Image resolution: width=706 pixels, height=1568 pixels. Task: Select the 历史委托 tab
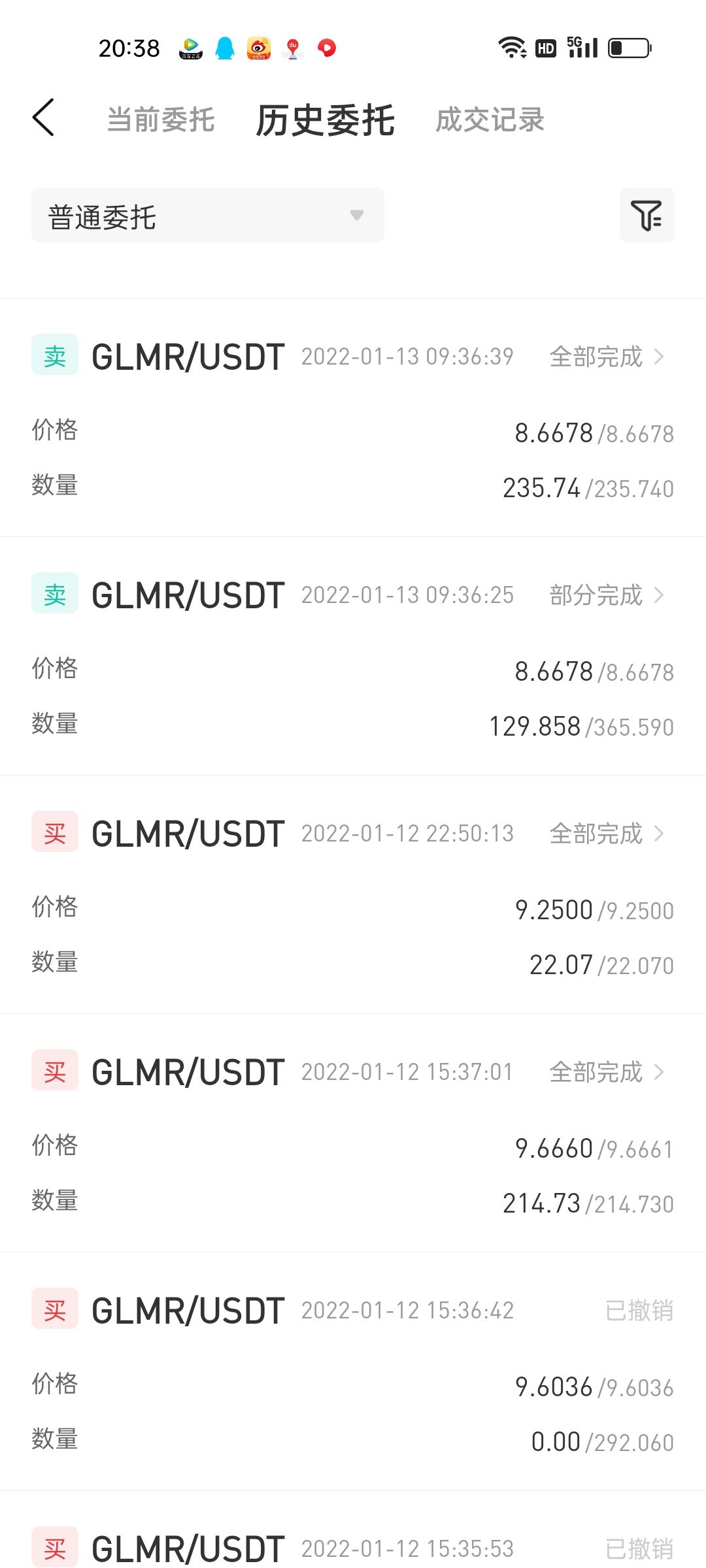[325, 120]
